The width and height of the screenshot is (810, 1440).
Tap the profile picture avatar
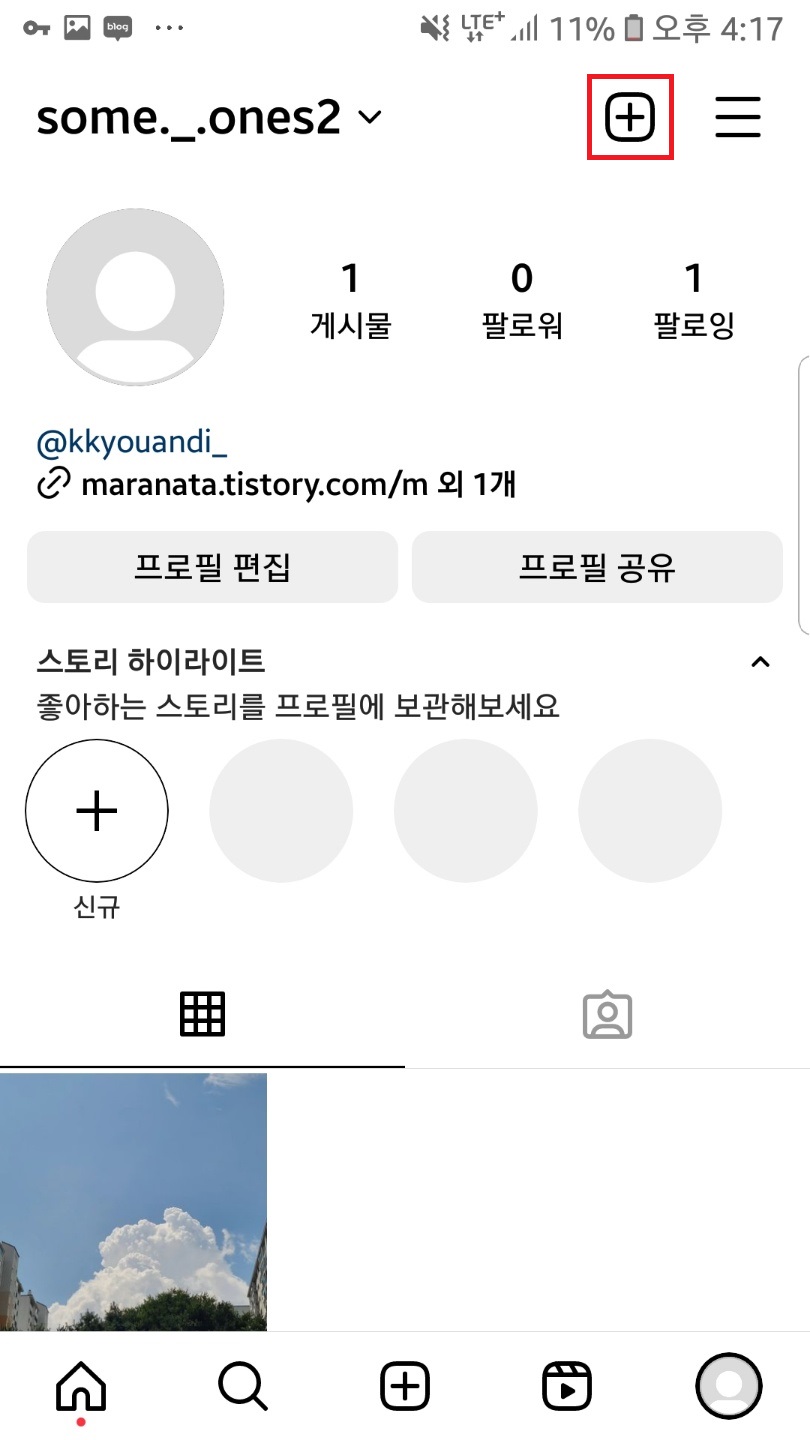[135, 297]
